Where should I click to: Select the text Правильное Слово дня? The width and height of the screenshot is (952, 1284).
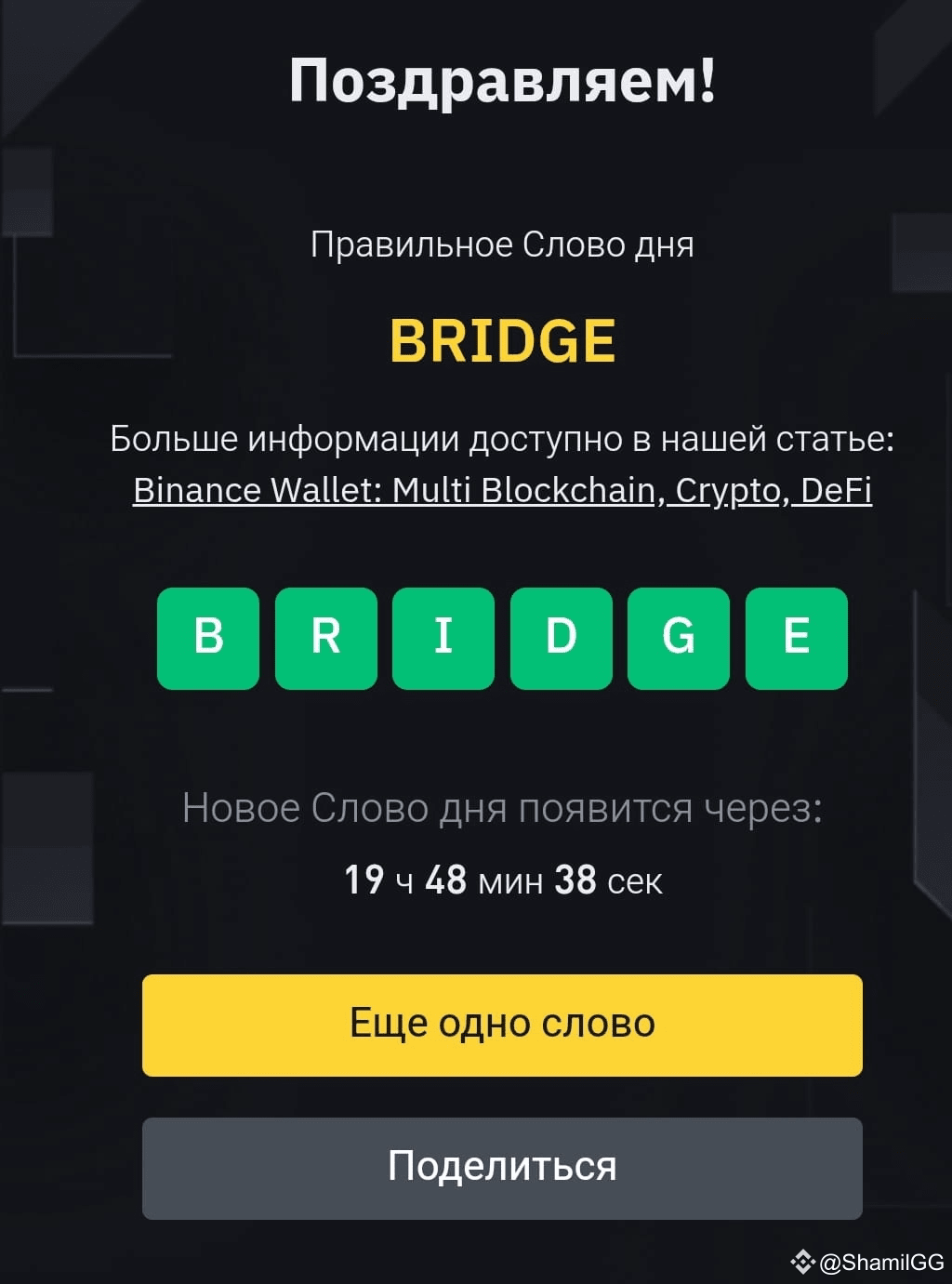click(x=502, y=245)
